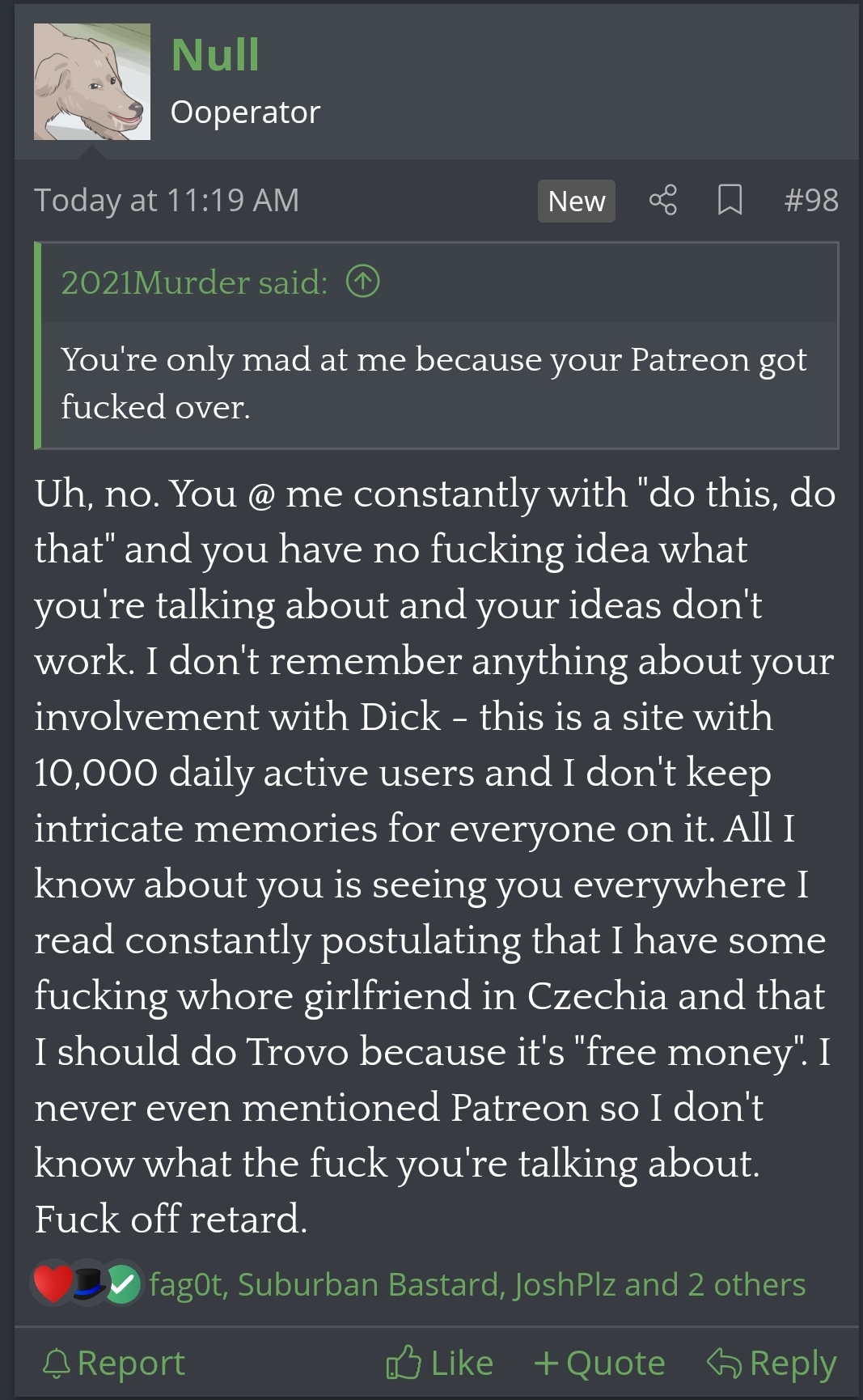863x1400 pixels.
Task: Bookmark this post
Action: tap(730, 200)
